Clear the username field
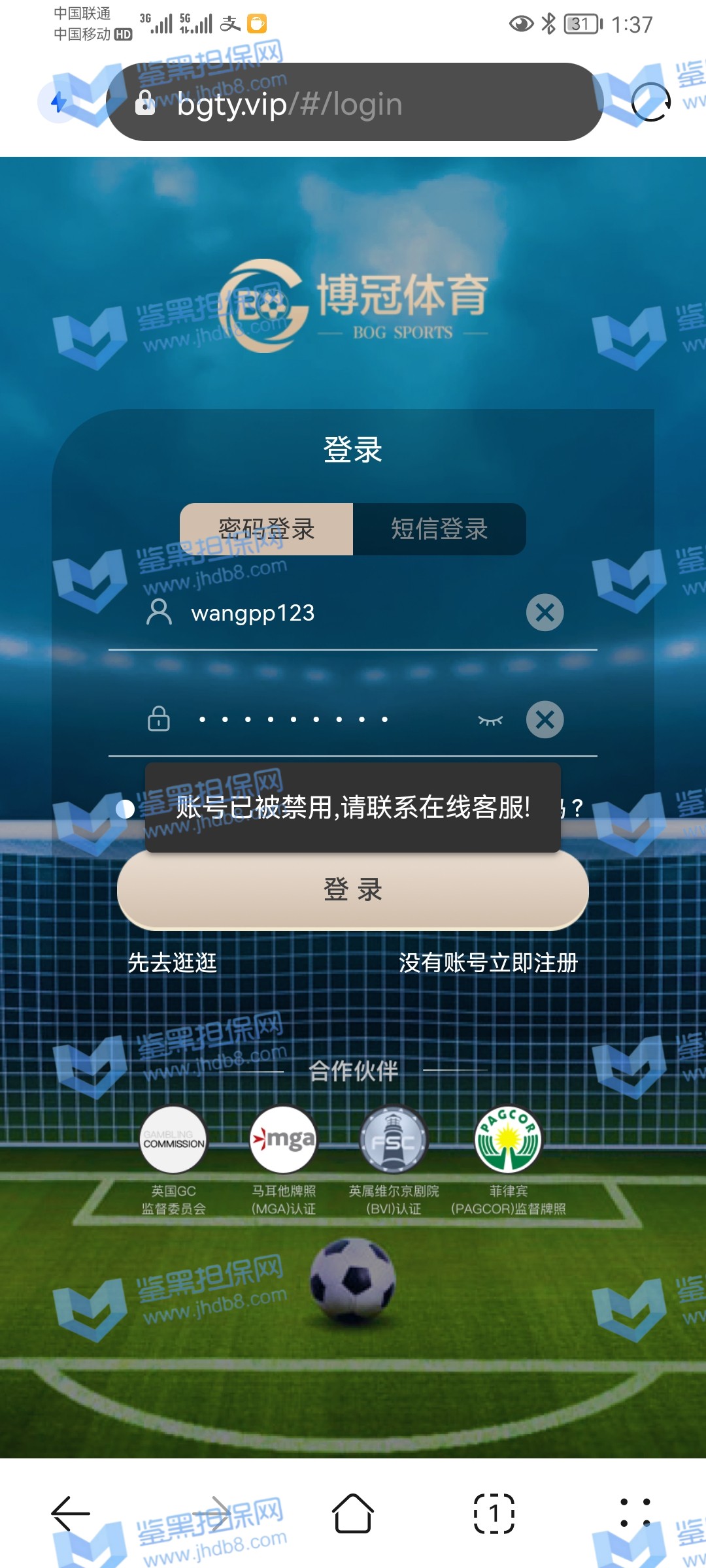 point(545,613)
